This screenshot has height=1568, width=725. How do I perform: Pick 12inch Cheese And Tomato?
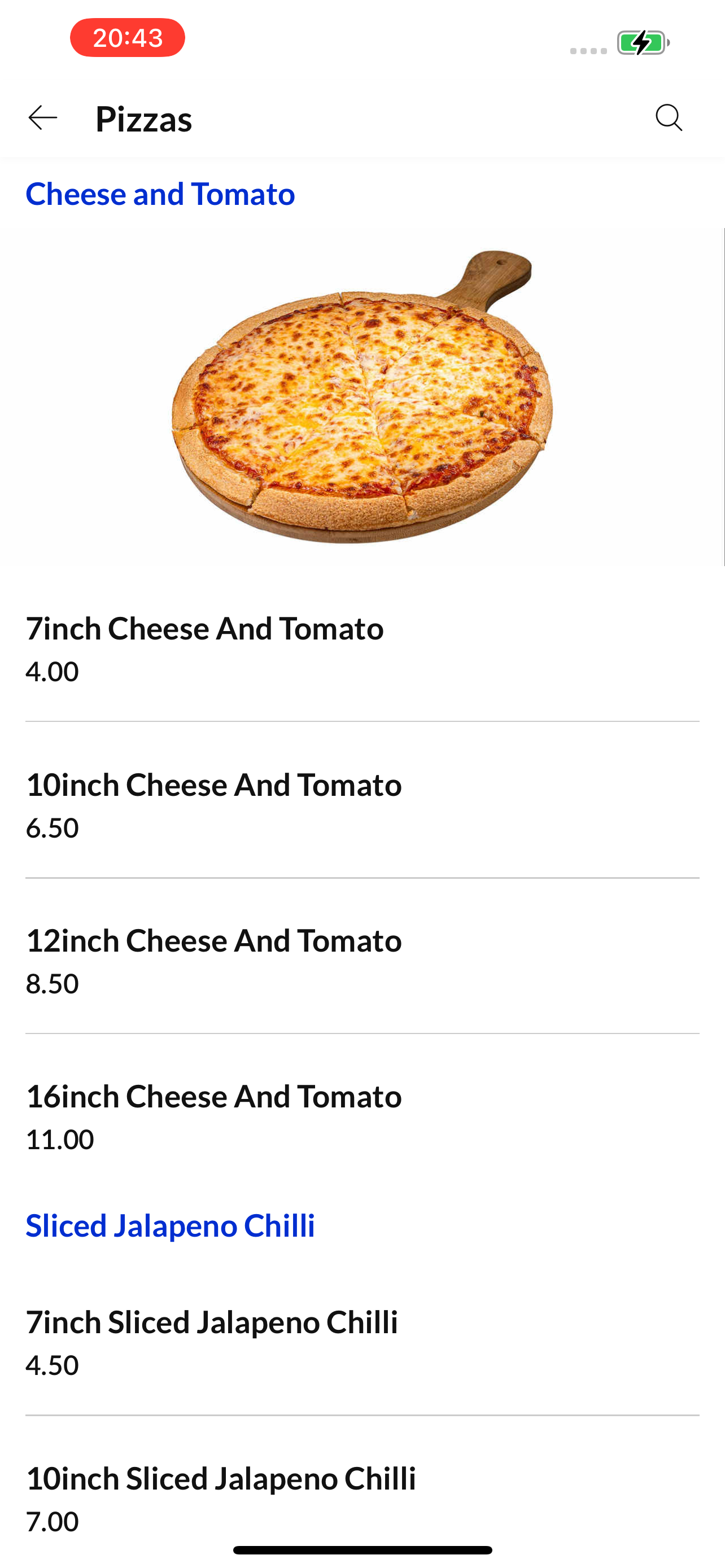click(x=362, y=961)
